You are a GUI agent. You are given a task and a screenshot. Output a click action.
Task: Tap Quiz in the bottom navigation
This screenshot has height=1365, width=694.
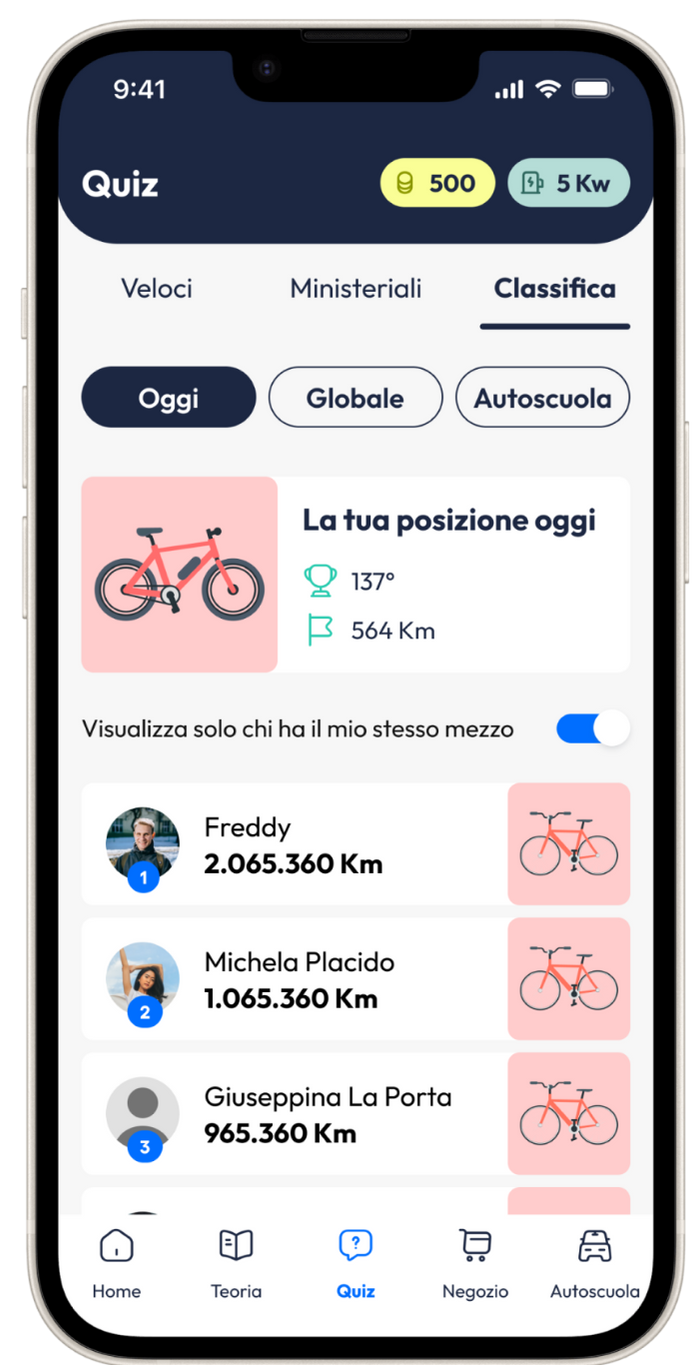[355, 1263]
